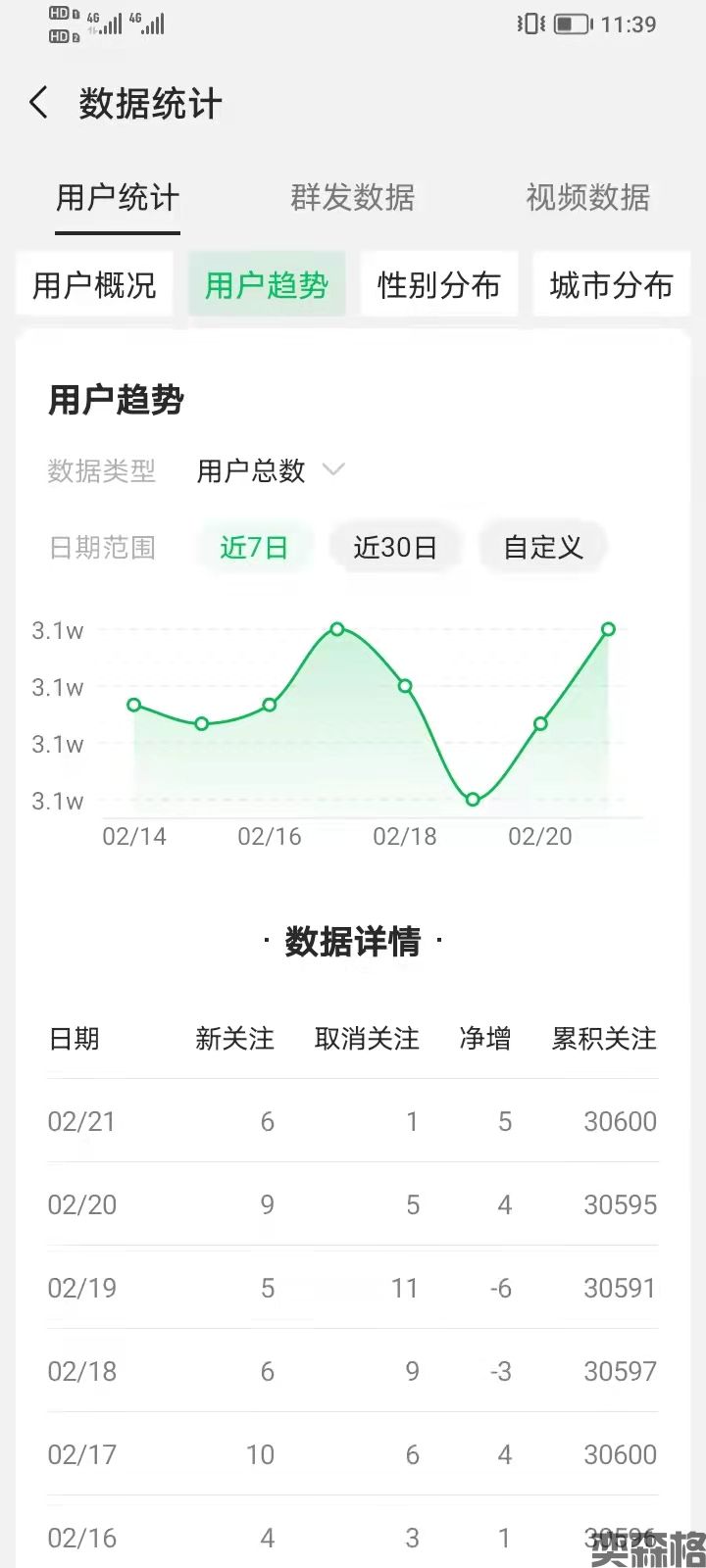
Task: Open the 用户概况 section
Action: 94,285
